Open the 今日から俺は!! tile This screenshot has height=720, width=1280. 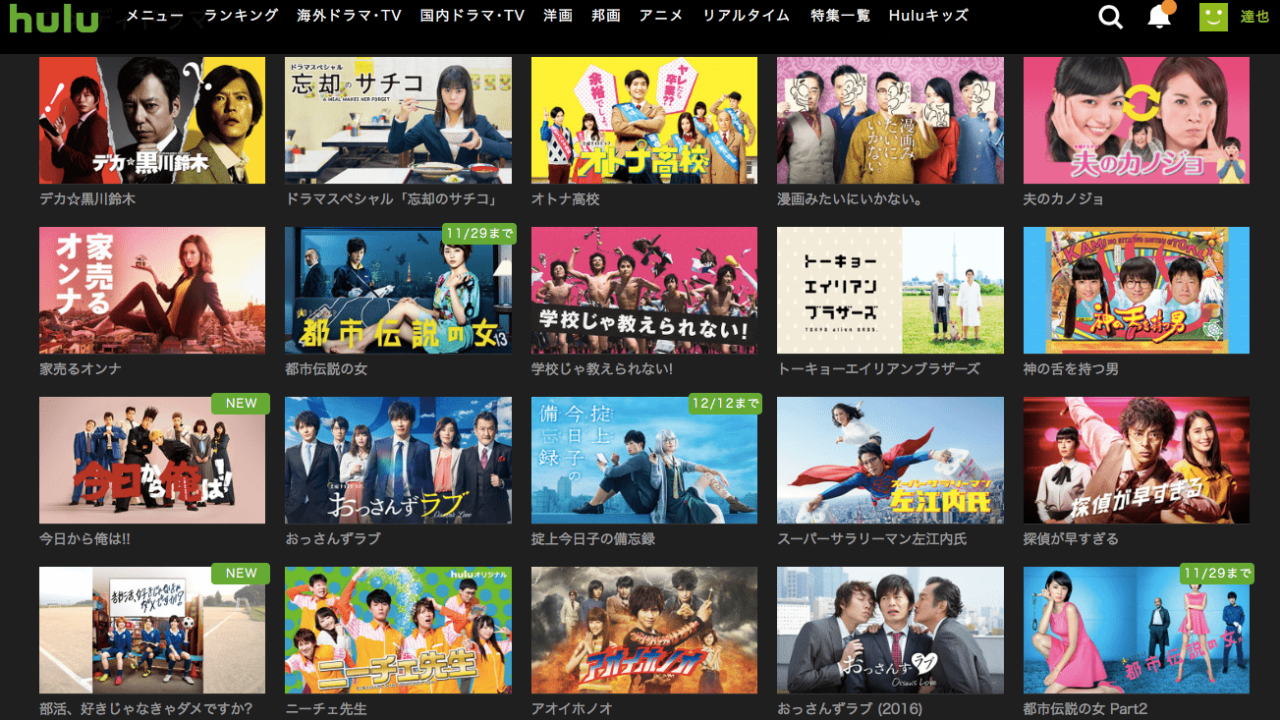pyautogui.click(x=152, y=460)
